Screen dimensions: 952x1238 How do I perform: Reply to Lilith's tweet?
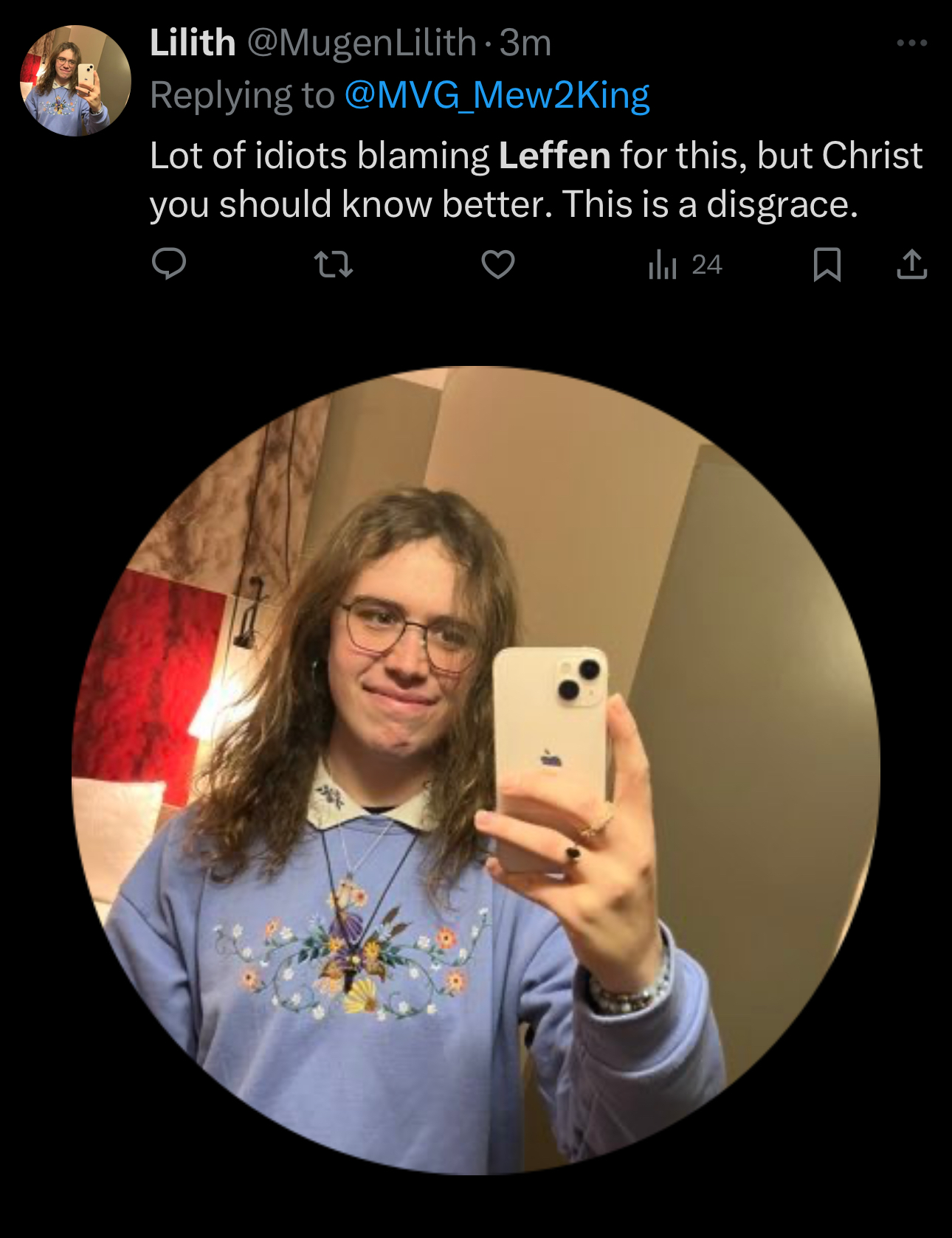point(168,264)
